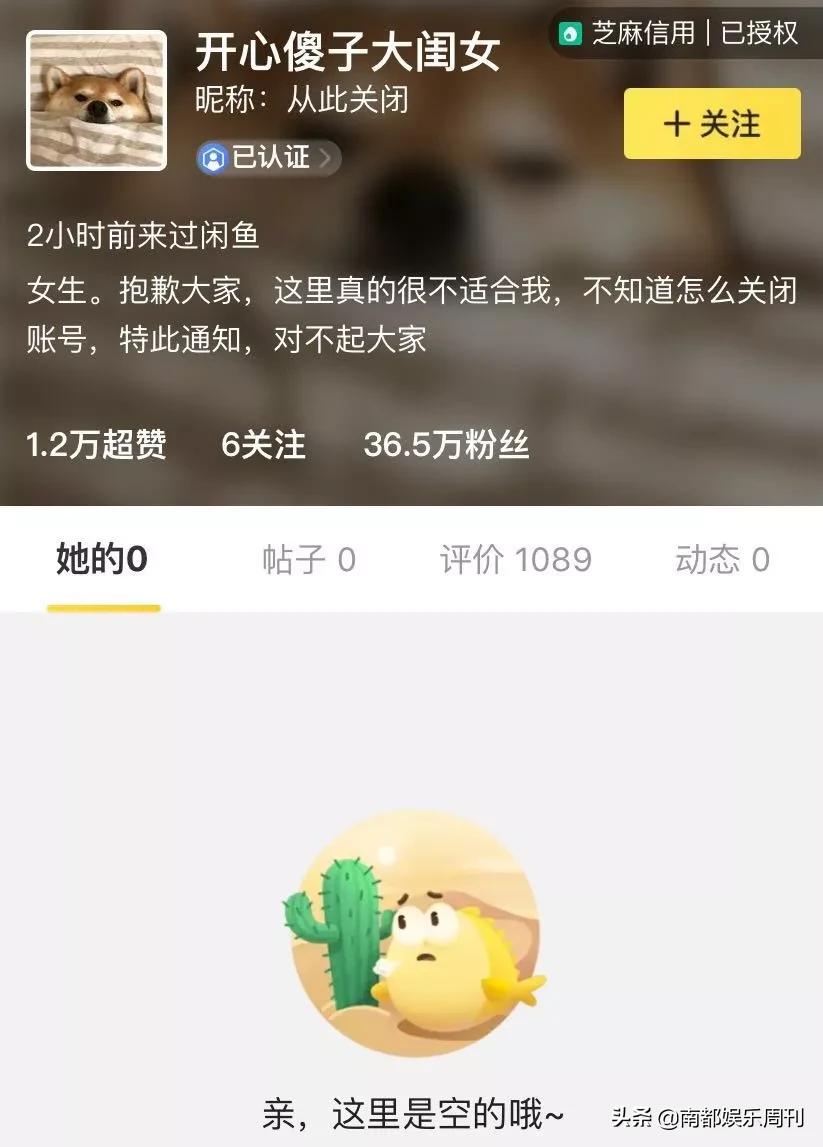View the 6关注 following list
823x1147 pixels.
point(263,446)
